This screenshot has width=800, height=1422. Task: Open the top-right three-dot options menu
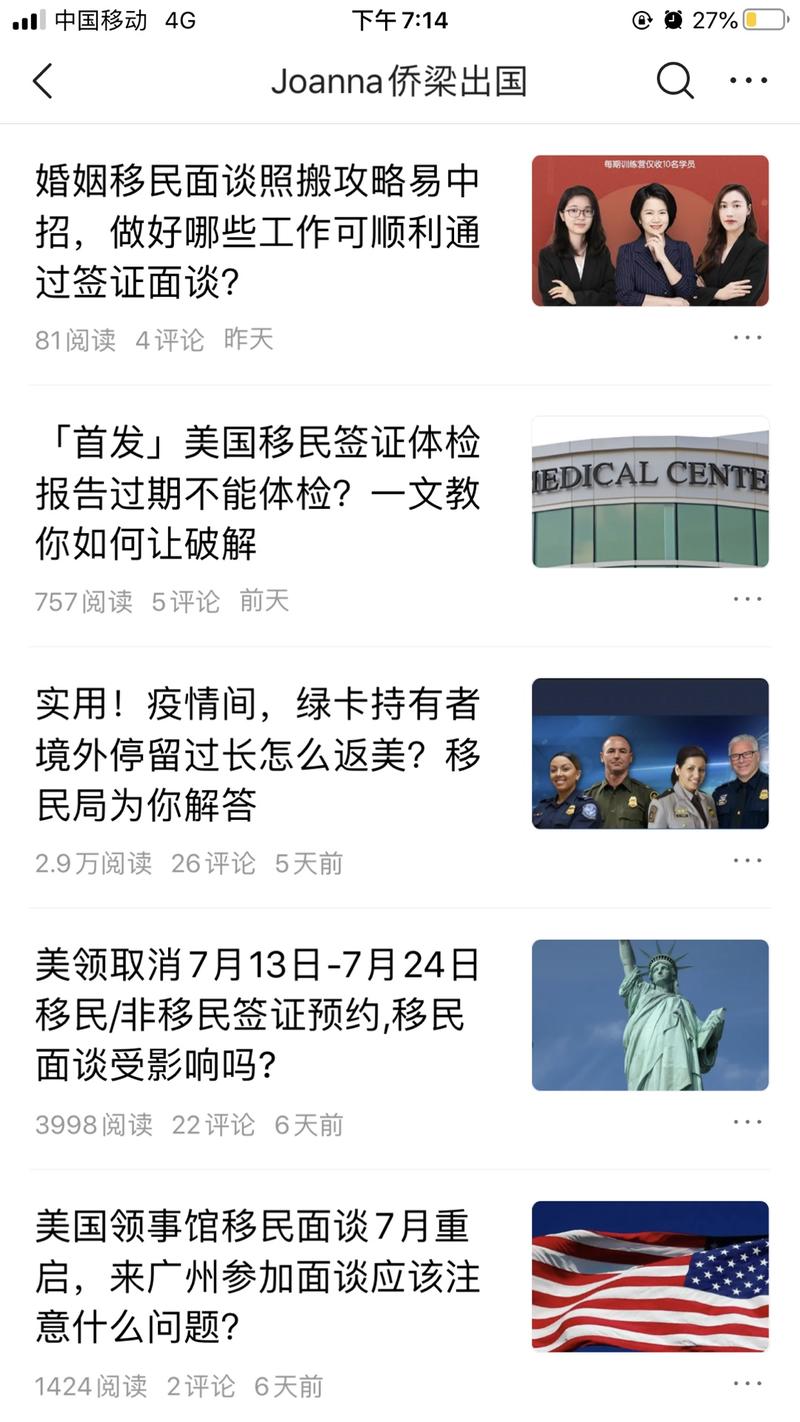point(748,82)
